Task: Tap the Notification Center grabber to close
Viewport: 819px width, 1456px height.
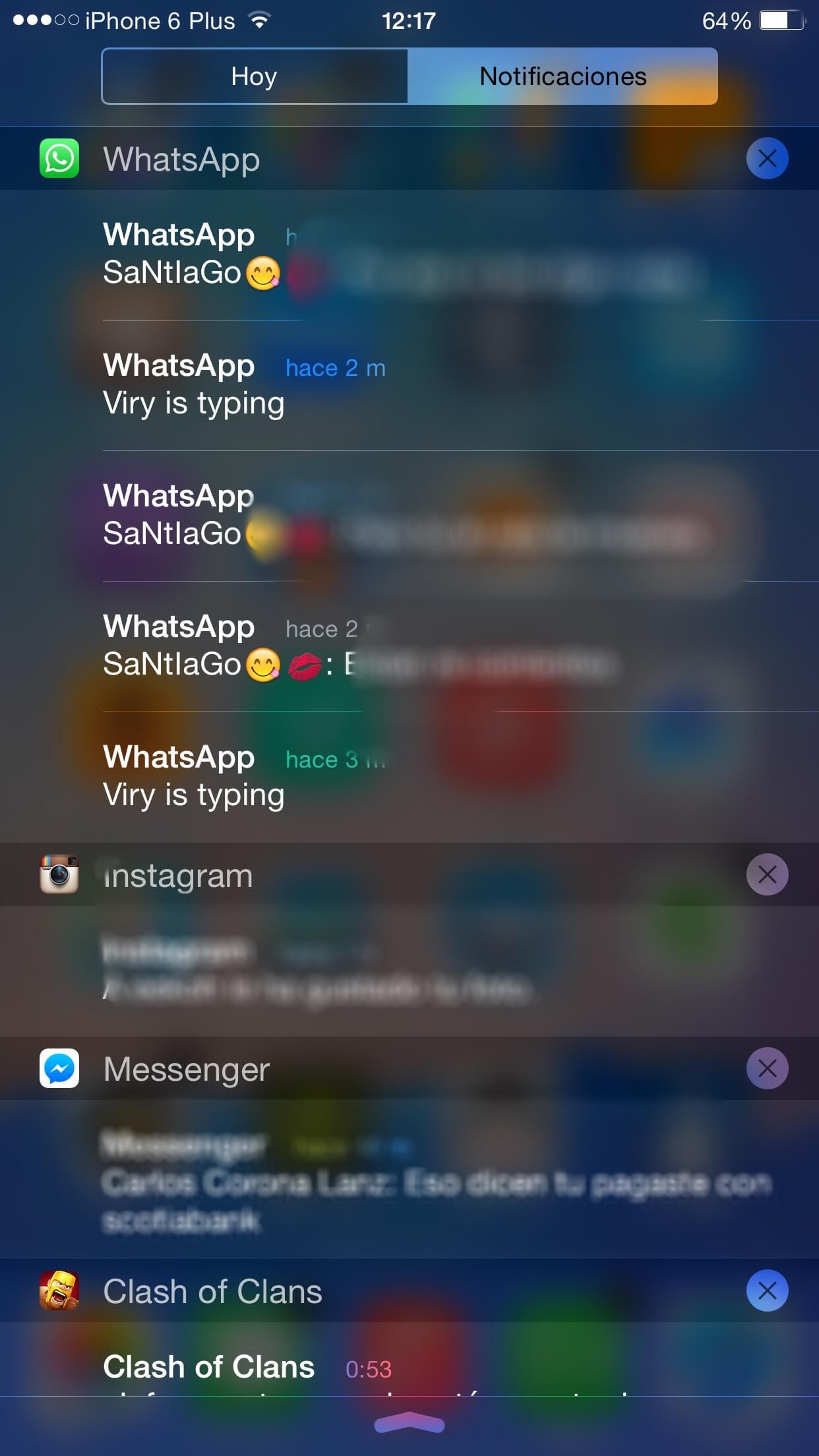Action: pyautogui.click(x=409, y=1423)
